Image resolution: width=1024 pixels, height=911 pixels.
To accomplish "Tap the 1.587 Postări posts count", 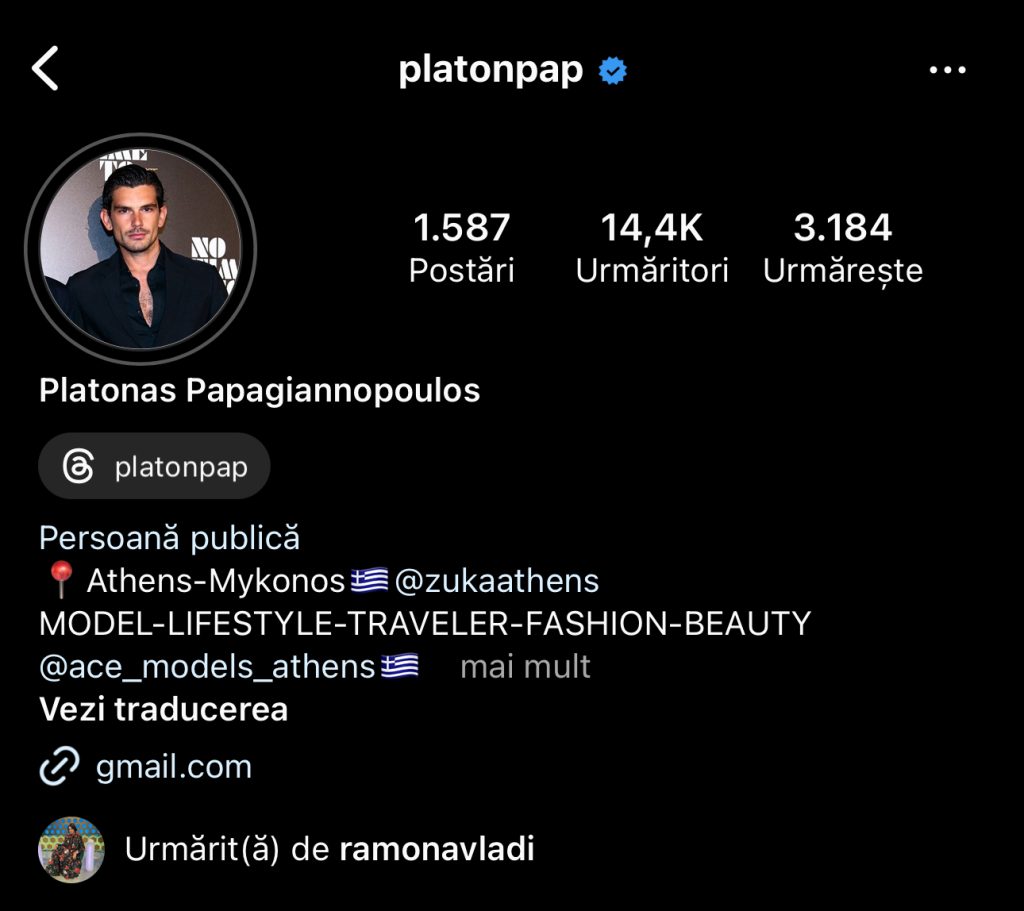I will pyautogui.click(x=461, y=248).
